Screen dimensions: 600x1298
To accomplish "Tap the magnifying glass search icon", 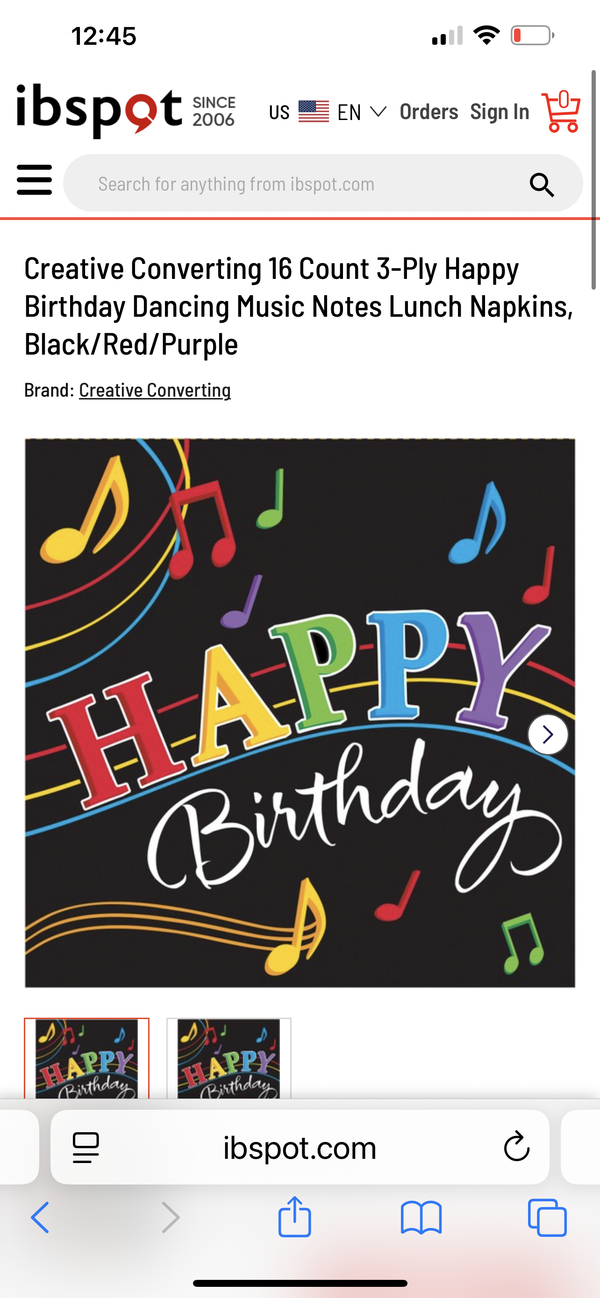I will pyautogui.click(x=542, y=184).
